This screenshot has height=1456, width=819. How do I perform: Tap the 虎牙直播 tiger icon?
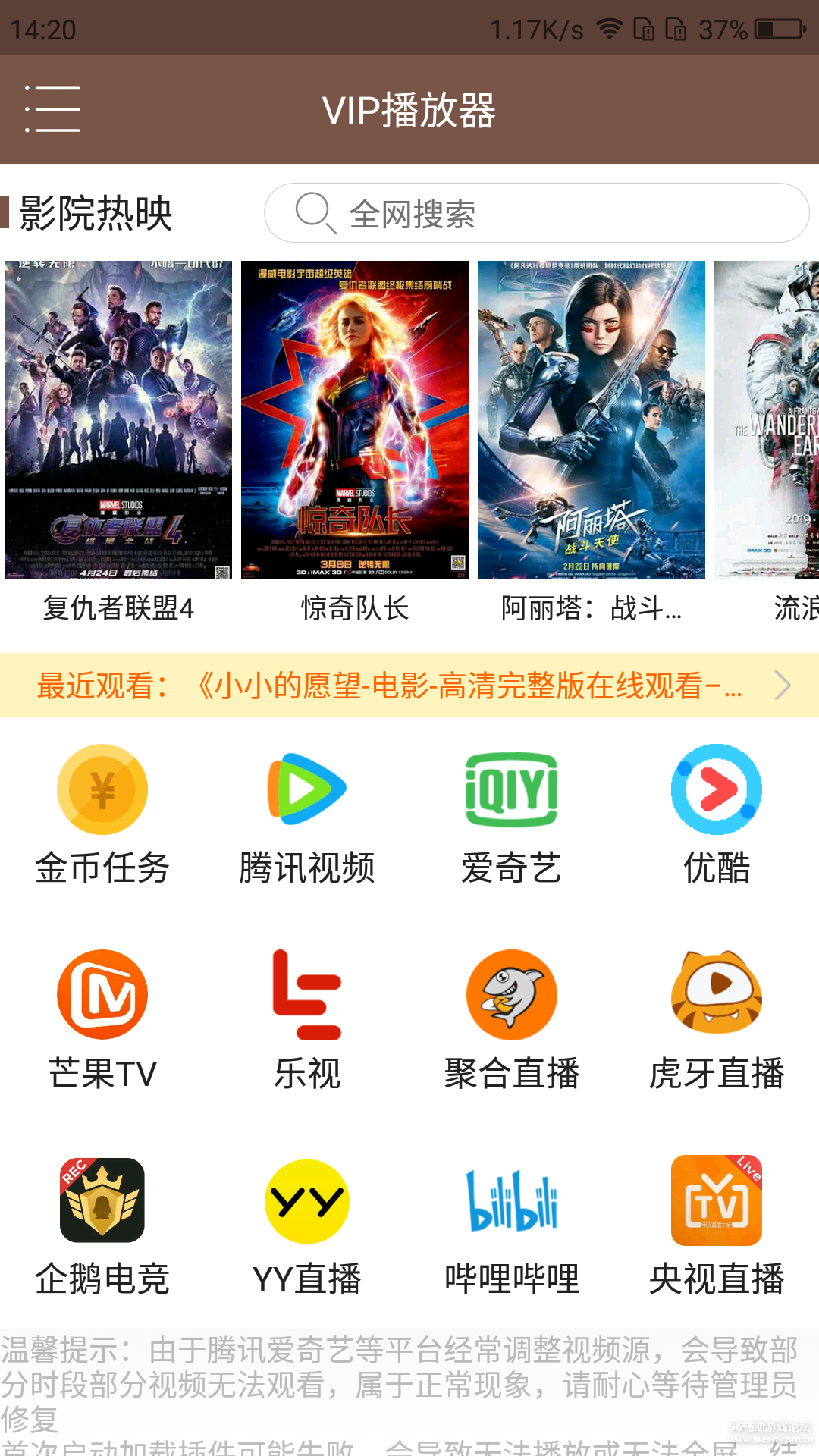tap(717, 993)
